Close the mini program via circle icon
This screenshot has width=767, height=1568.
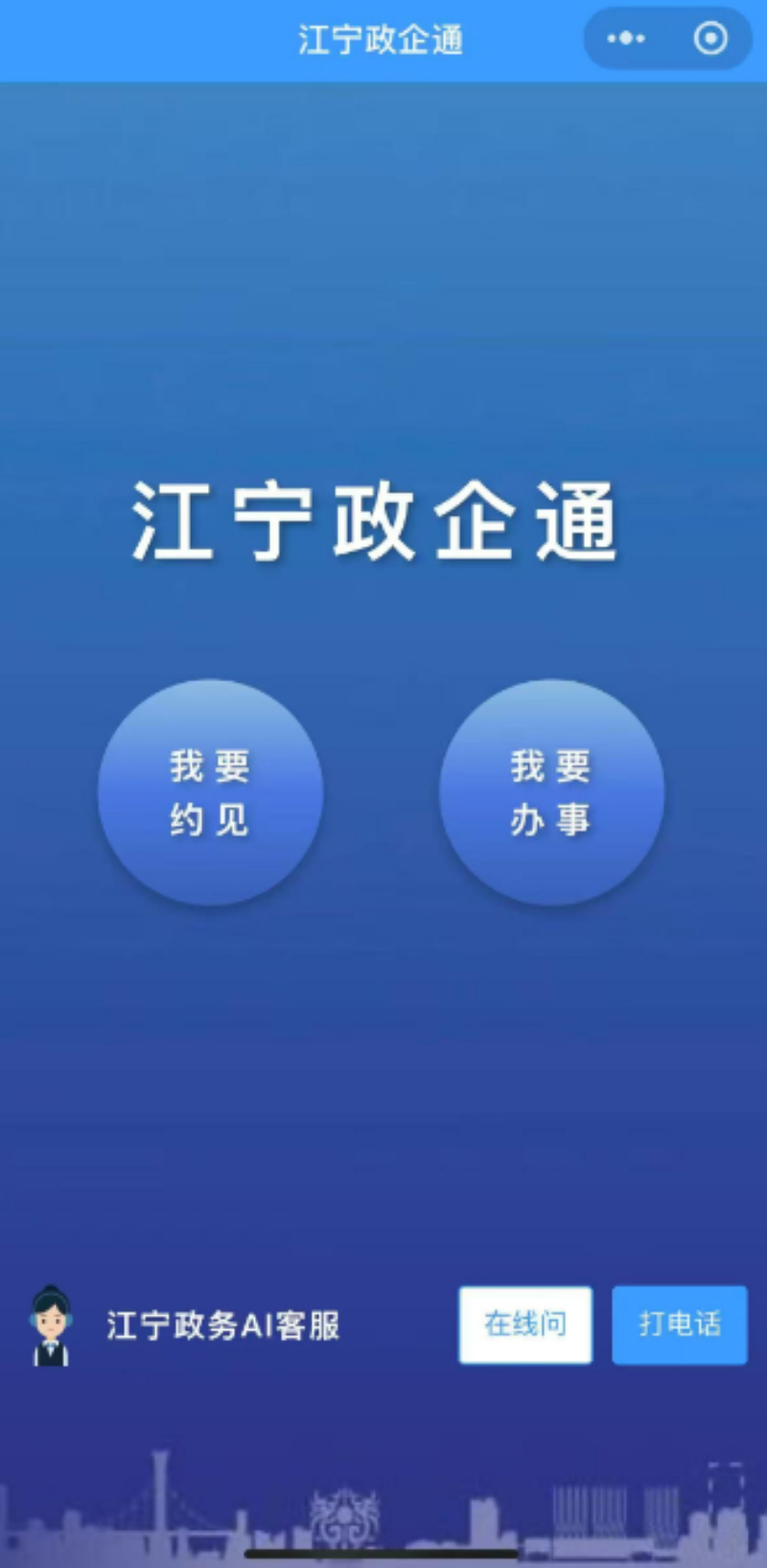(x=710, y=39)
